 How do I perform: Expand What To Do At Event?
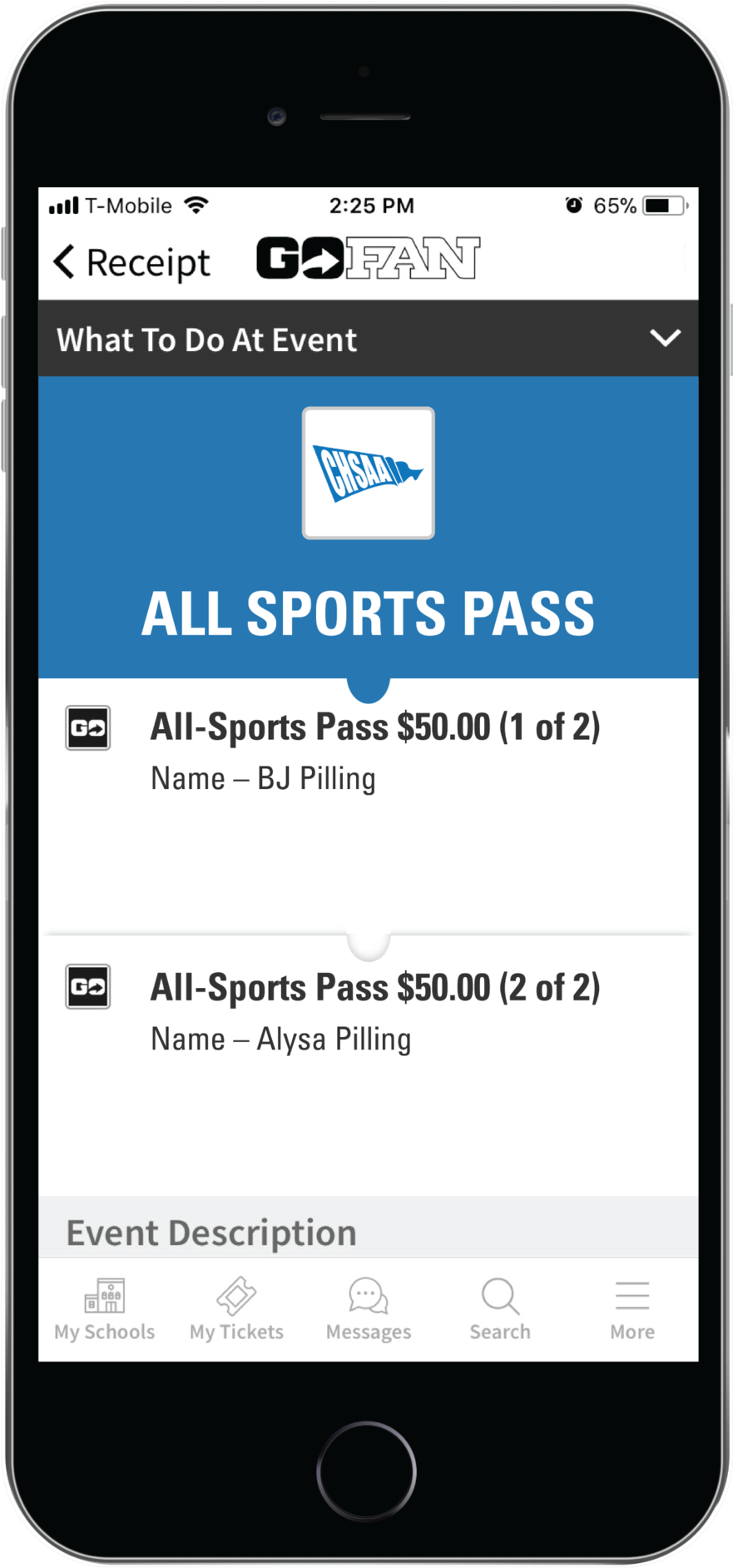(x=664, y=339)
